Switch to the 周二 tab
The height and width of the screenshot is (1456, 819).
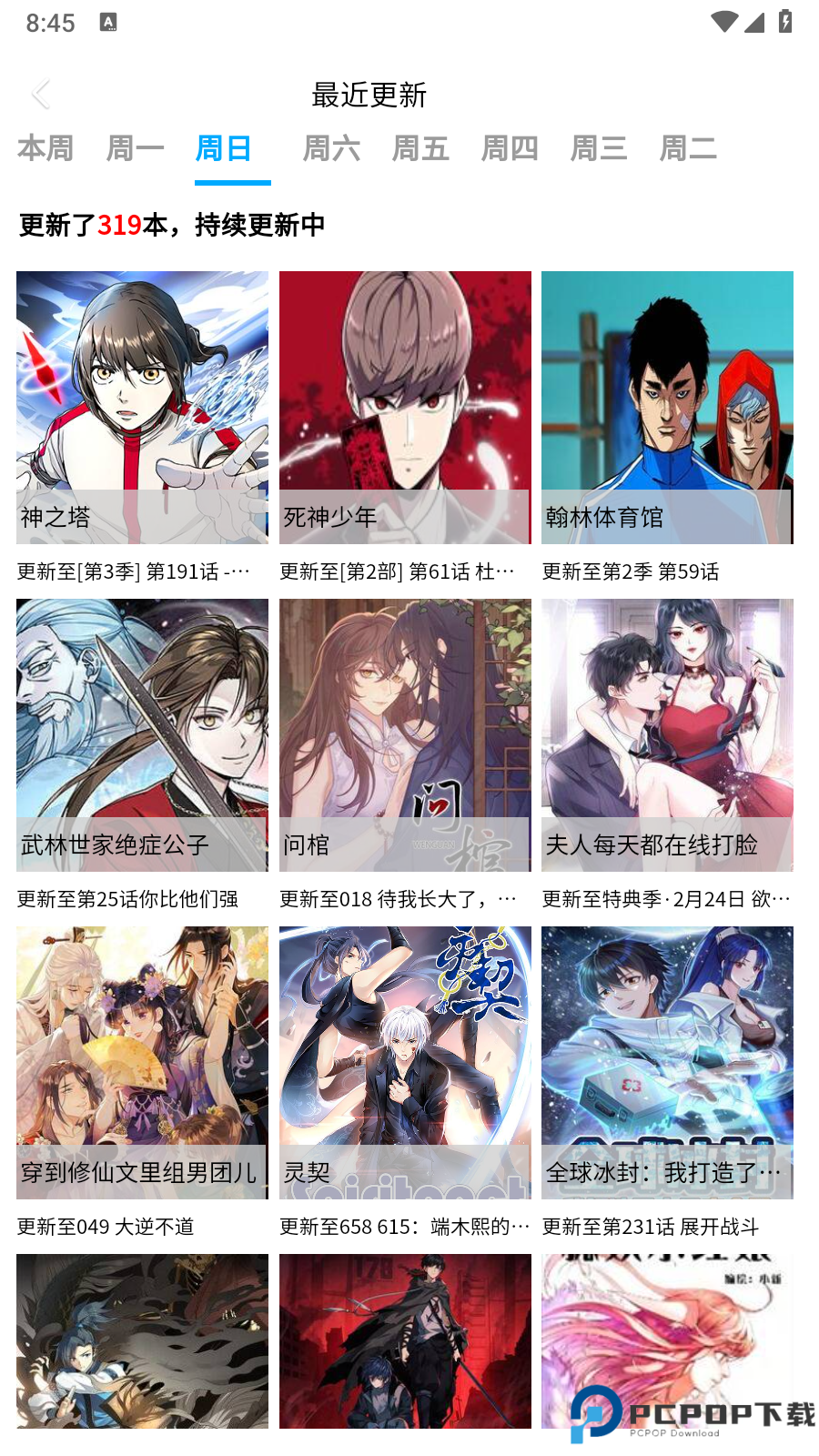click(x=688, y=148)
